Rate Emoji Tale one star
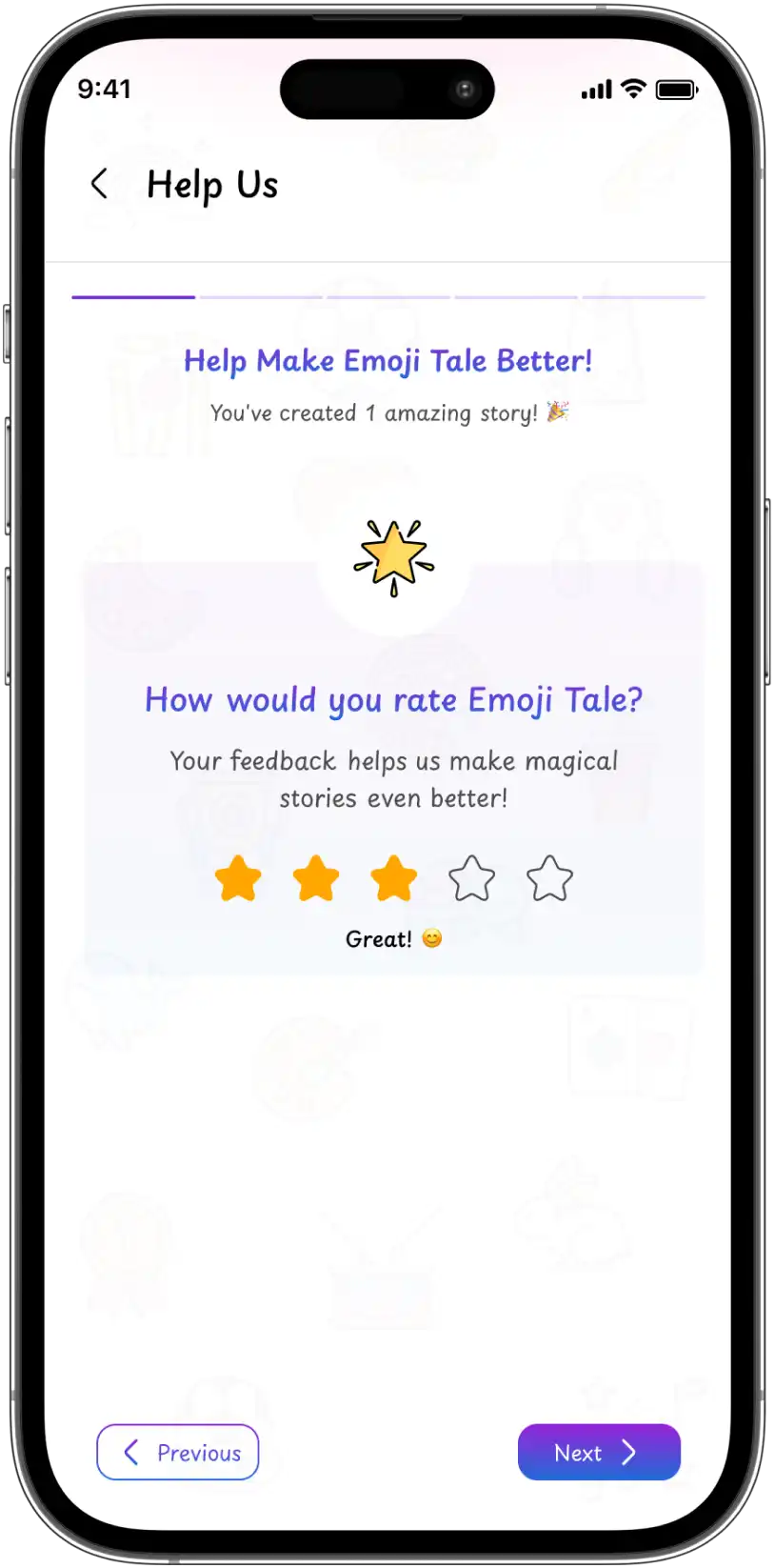775x1568 pixels. [238, 878]
